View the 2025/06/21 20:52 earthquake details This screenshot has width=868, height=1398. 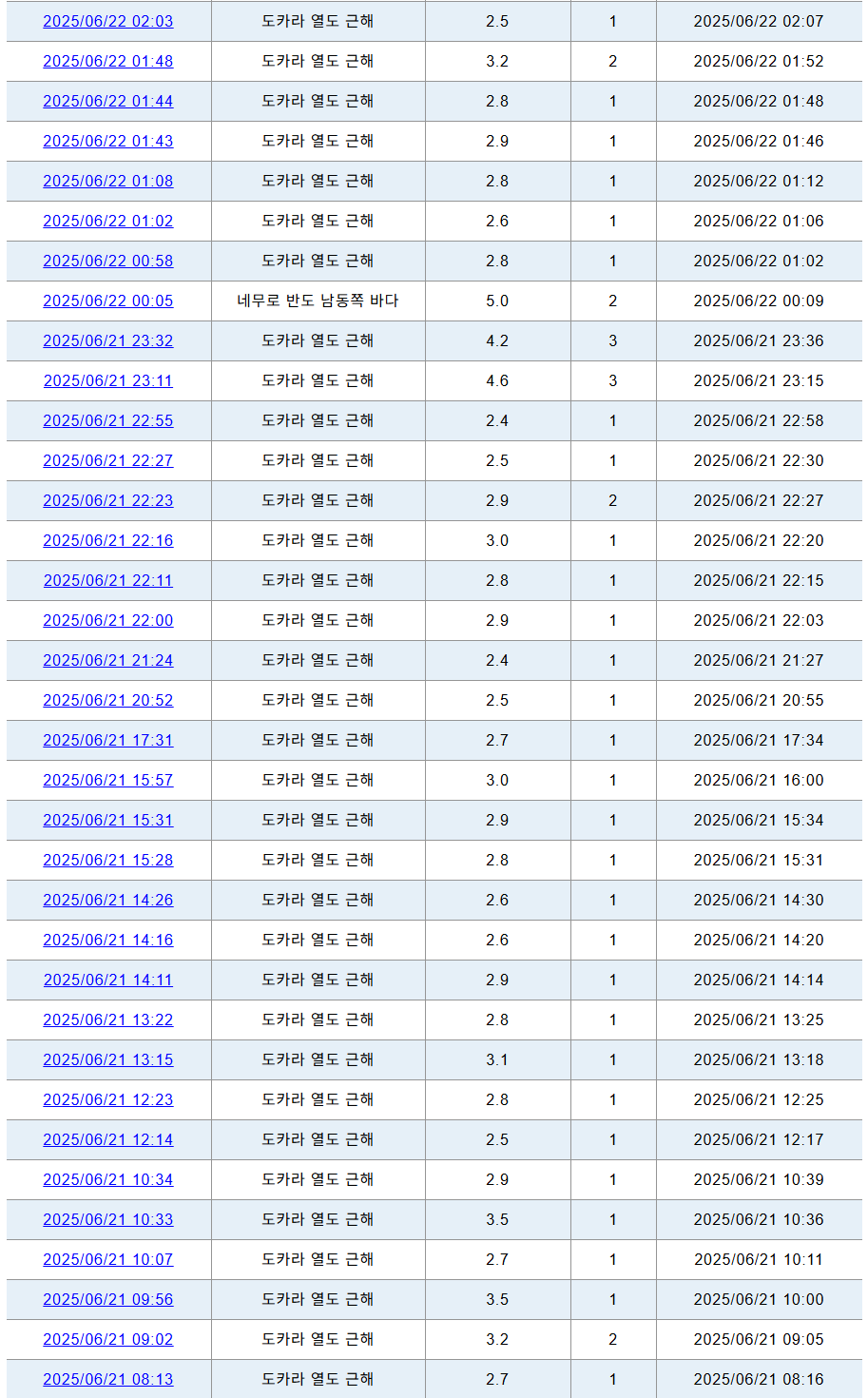click(x=108, y=700)
